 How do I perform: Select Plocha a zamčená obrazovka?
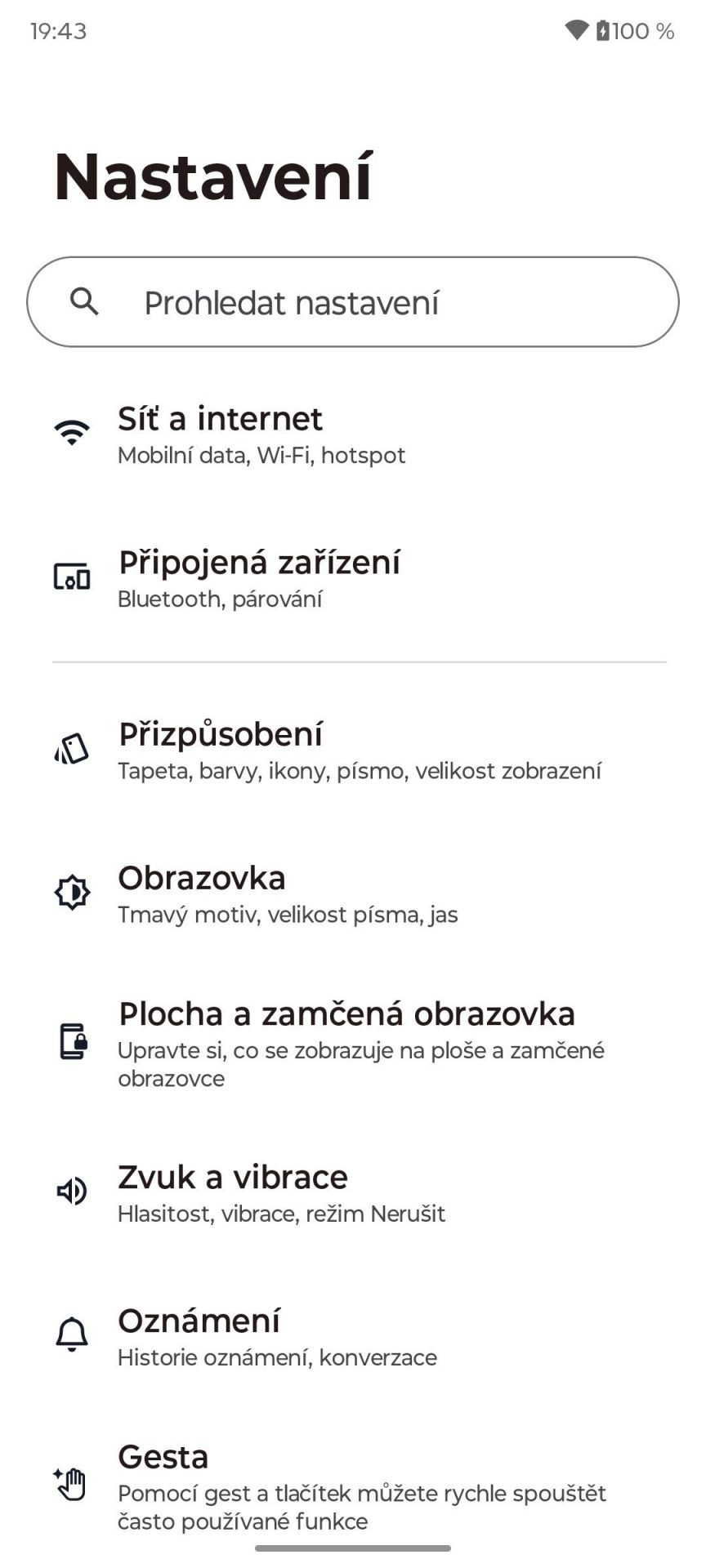353,1044
